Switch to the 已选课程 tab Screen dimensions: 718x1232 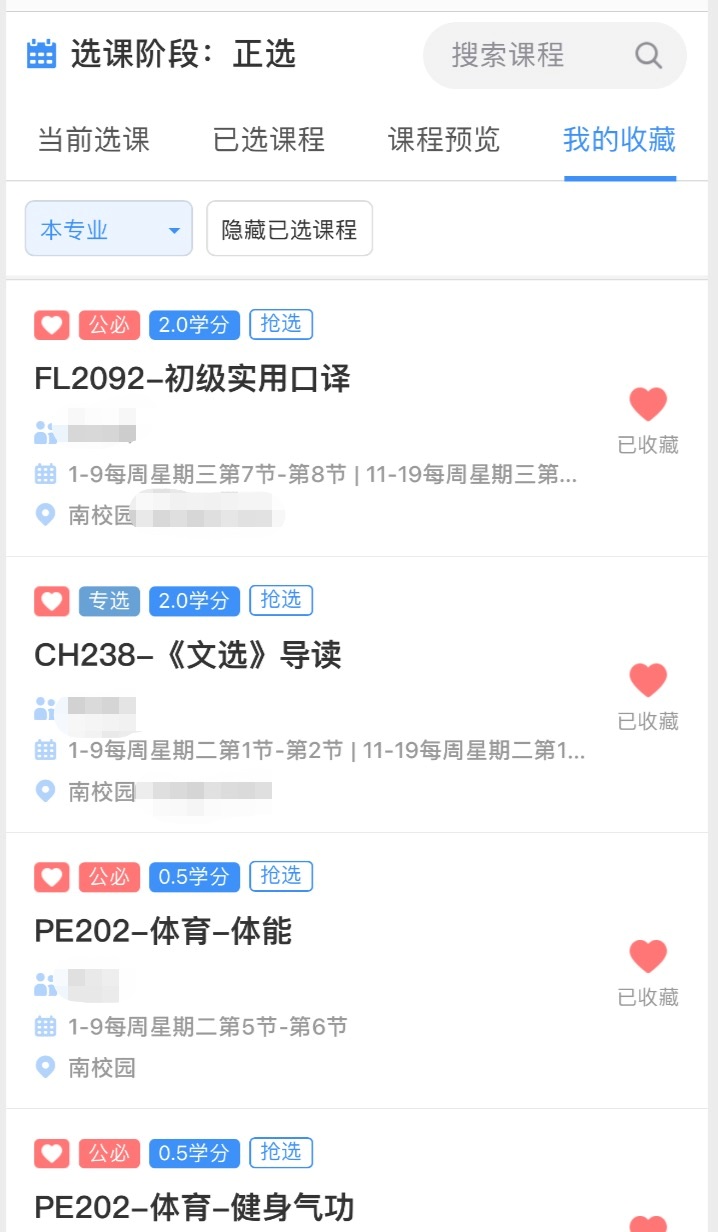269,139
